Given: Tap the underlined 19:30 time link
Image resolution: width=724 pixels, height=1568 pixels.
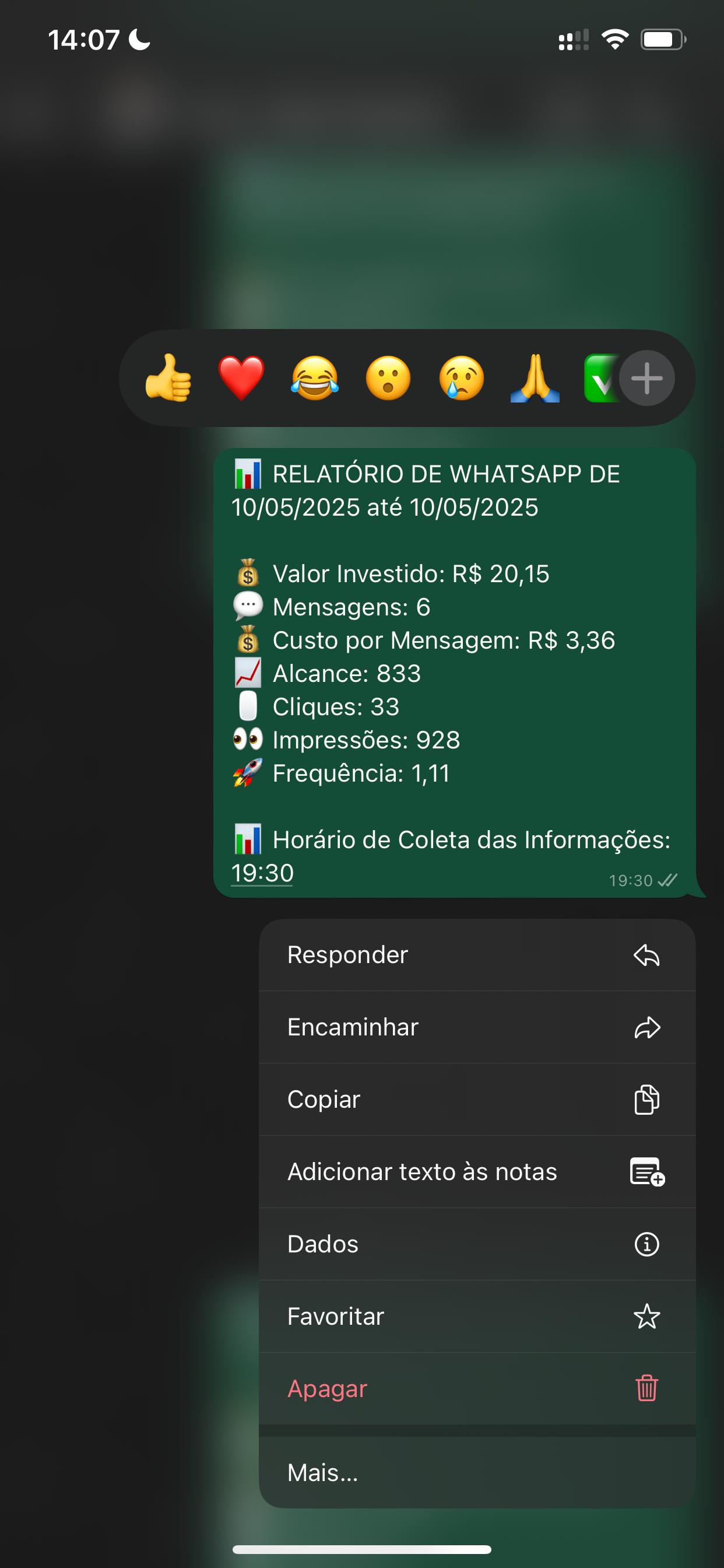Looking at the screenshot, I should click(x=262, y=872).
